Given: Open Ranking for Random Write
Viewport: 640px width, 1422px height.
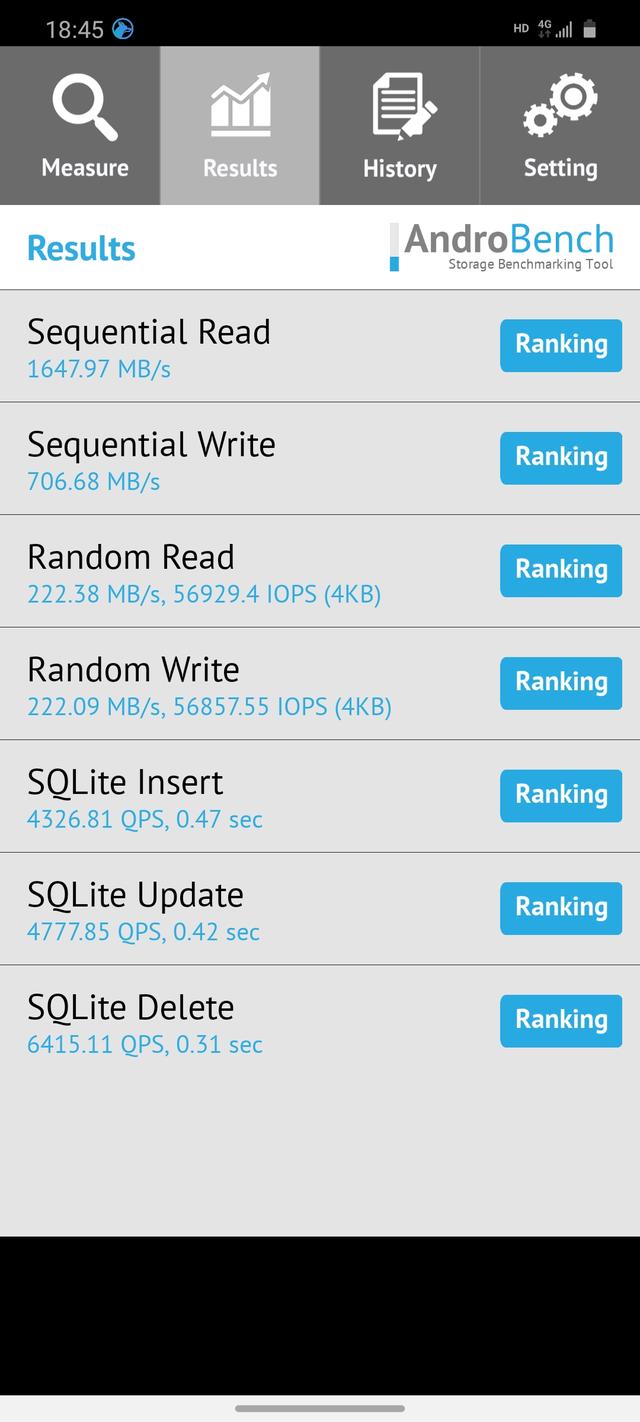Looking at the screenshot, I should pos(561,683).
